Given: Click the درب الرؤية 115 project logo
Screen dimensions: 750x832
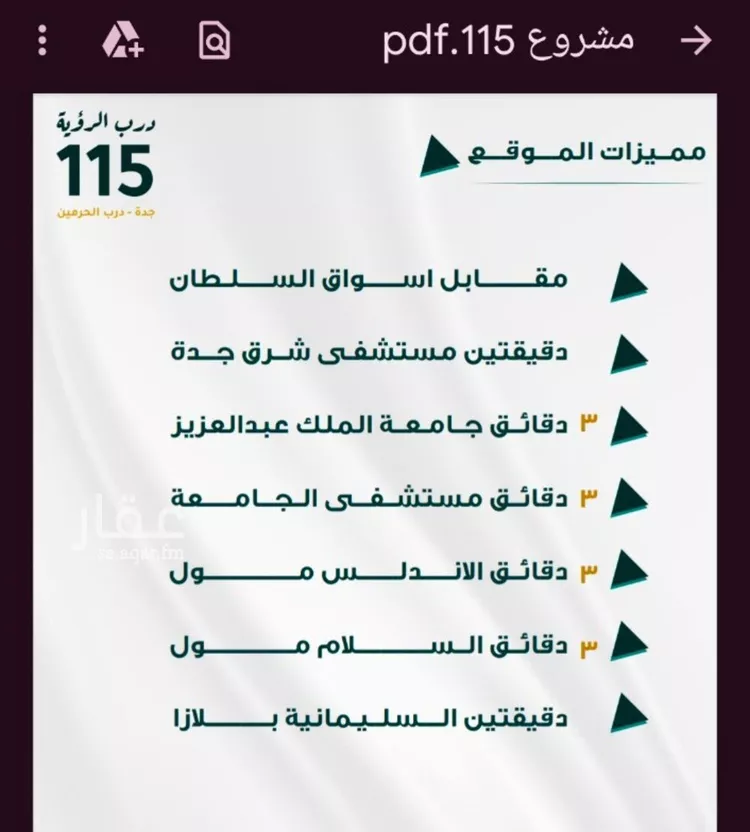Looking at the screenshot, I should (x=103, y=163).
